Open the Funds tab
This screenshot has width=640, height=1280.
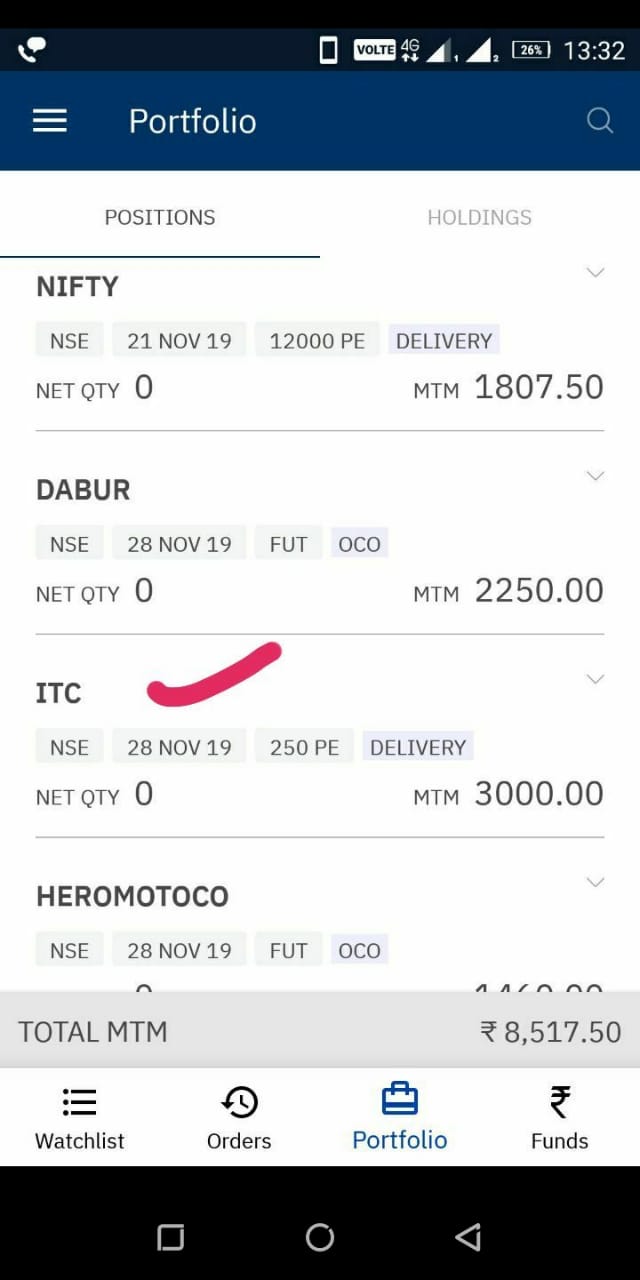(x=560, y=1118)
